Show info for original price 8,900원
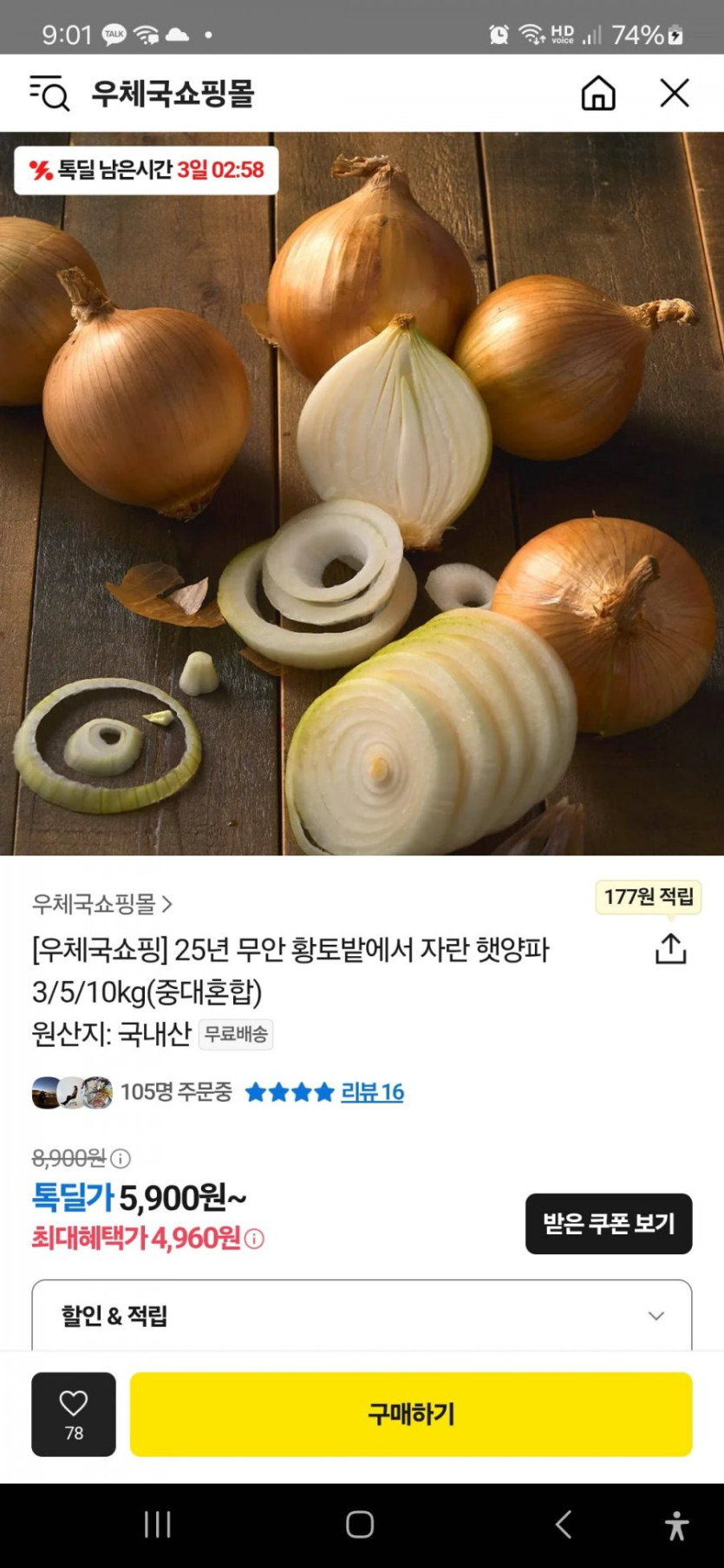 [x=121, y=1158]
